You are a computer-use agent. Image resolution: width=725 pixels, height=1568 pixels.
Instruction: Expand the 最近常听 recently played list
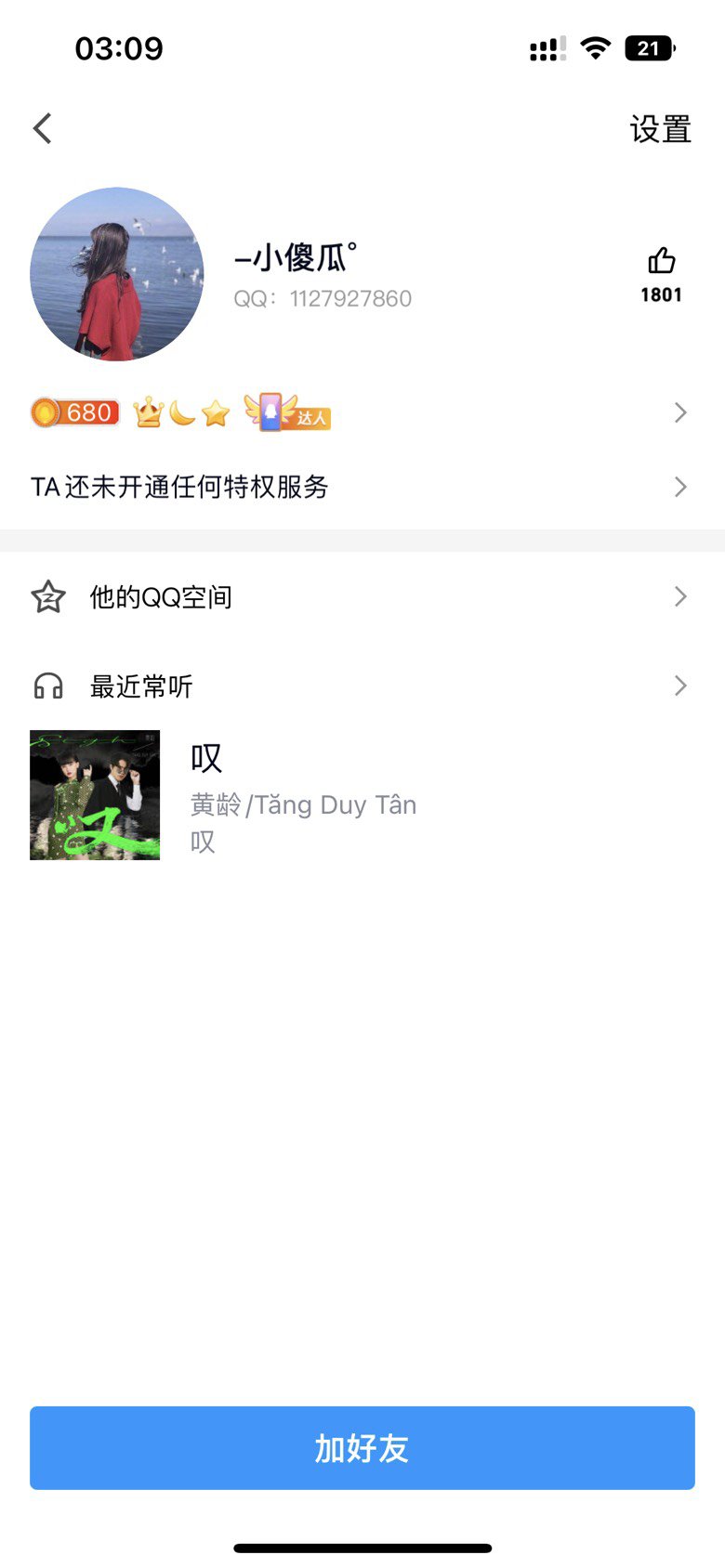[679, 686]
